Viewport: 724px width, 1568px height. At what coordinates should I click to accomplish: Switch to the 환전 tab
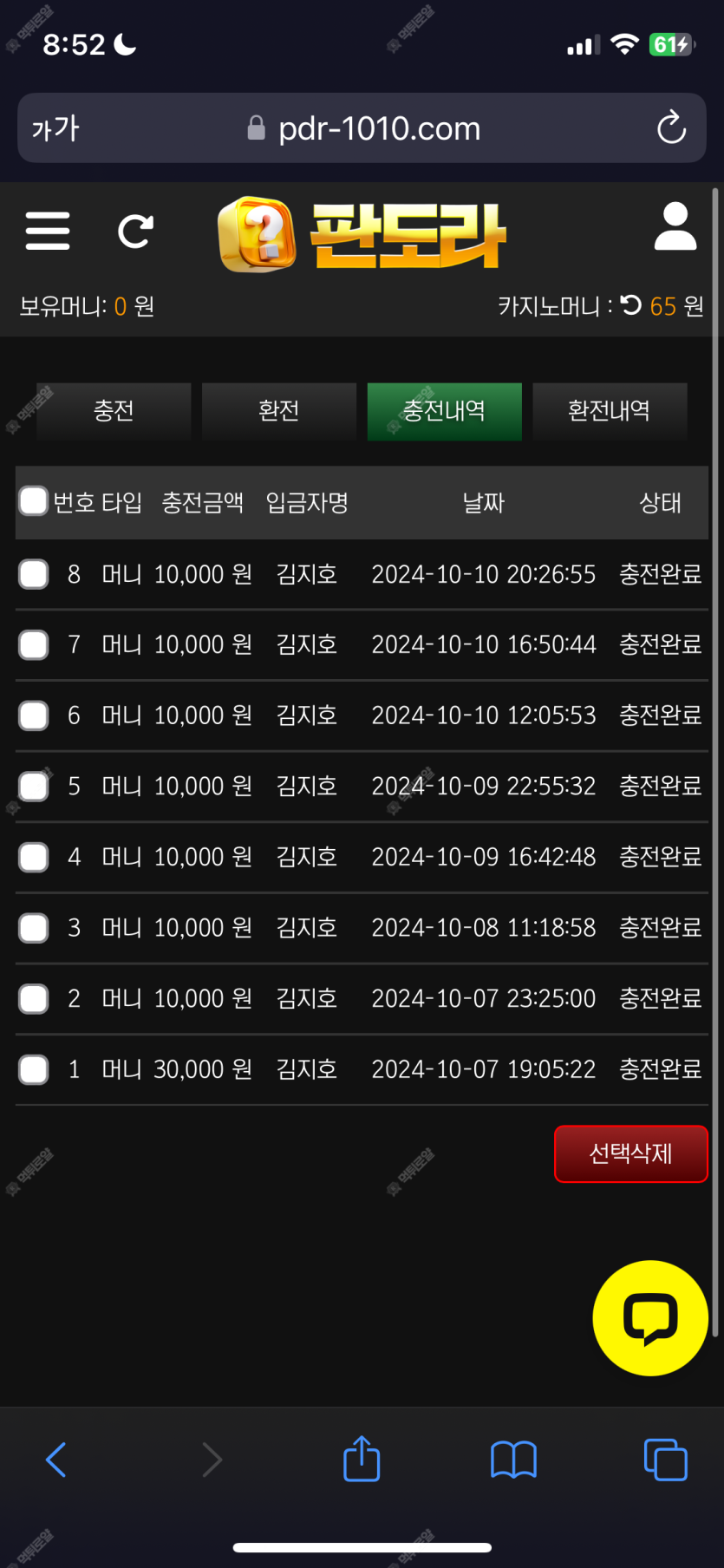279,411
